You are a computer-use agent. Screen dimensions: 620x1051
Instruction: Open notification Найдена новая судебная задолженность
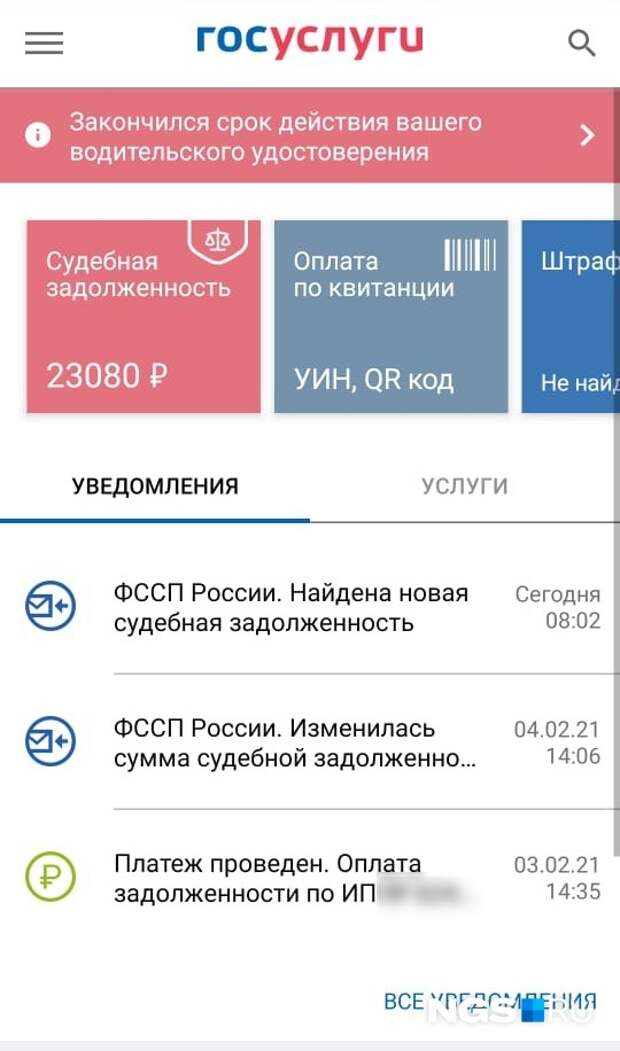pyautogui.click(x=310, y=607)
